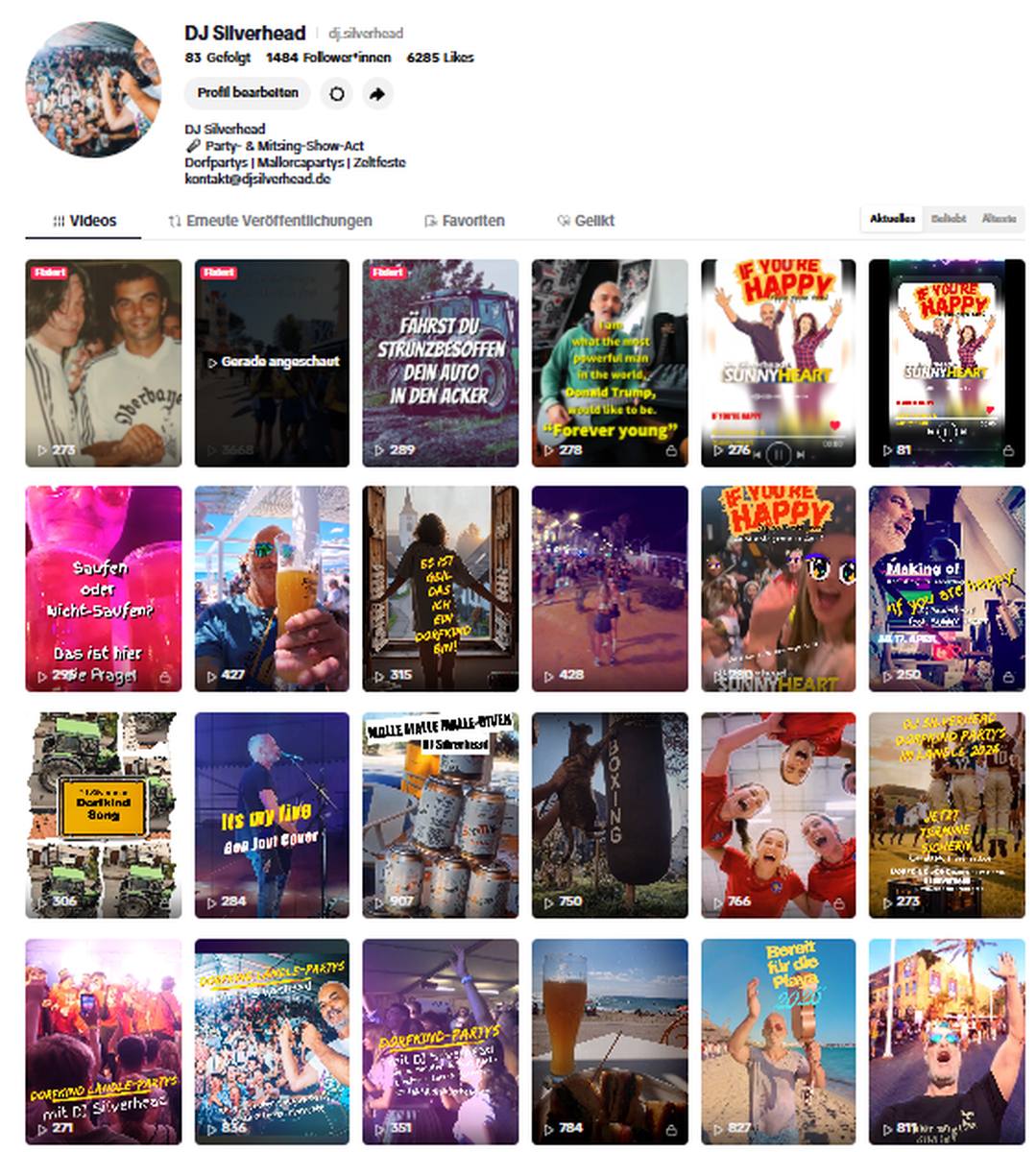Show the Gelikt tab
This screenshot has width=1036, height=1152.
tap(586, 221)
